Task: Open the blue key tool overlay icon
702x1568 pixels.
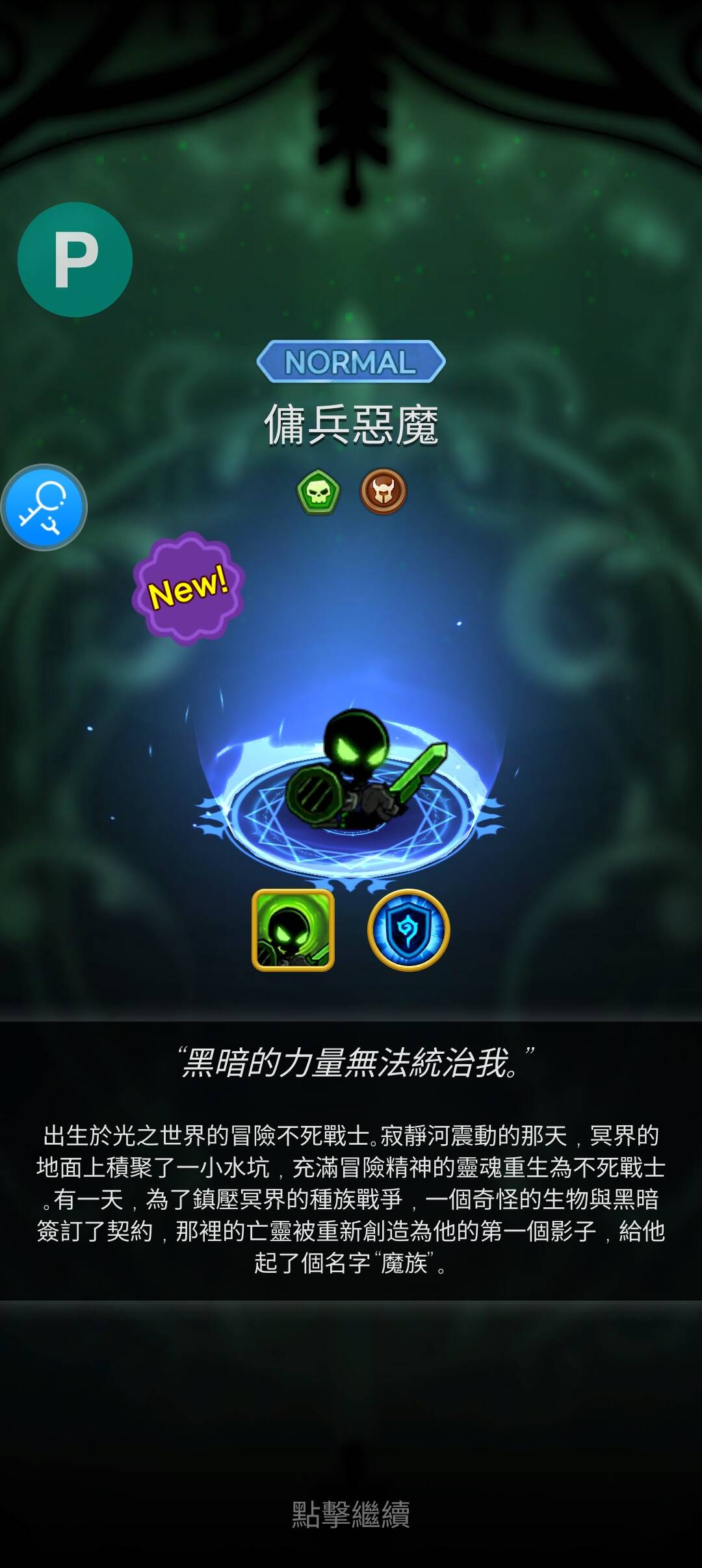Action: tap(44, 507)
